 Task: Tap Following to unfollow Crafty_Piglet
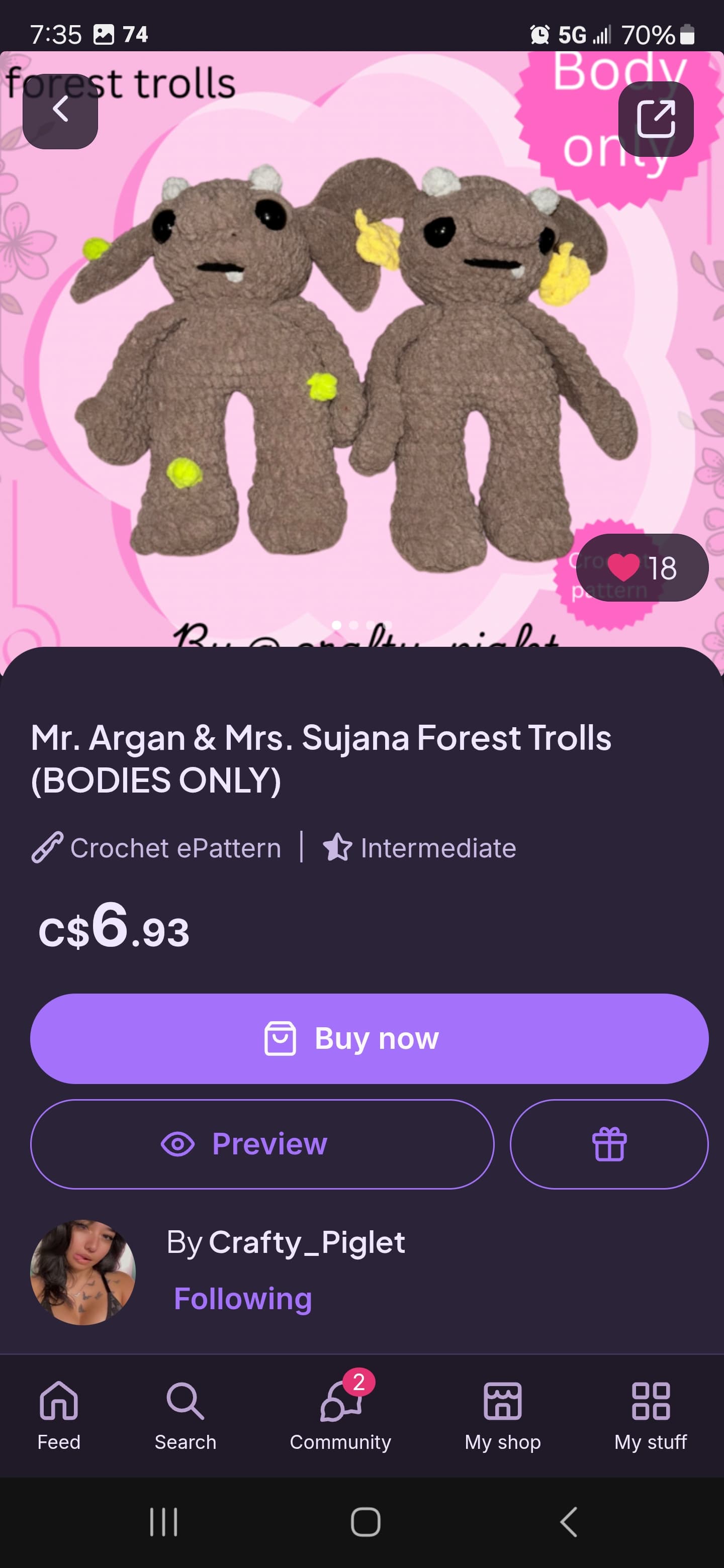pyautogui.click(x=243, y=1299)
